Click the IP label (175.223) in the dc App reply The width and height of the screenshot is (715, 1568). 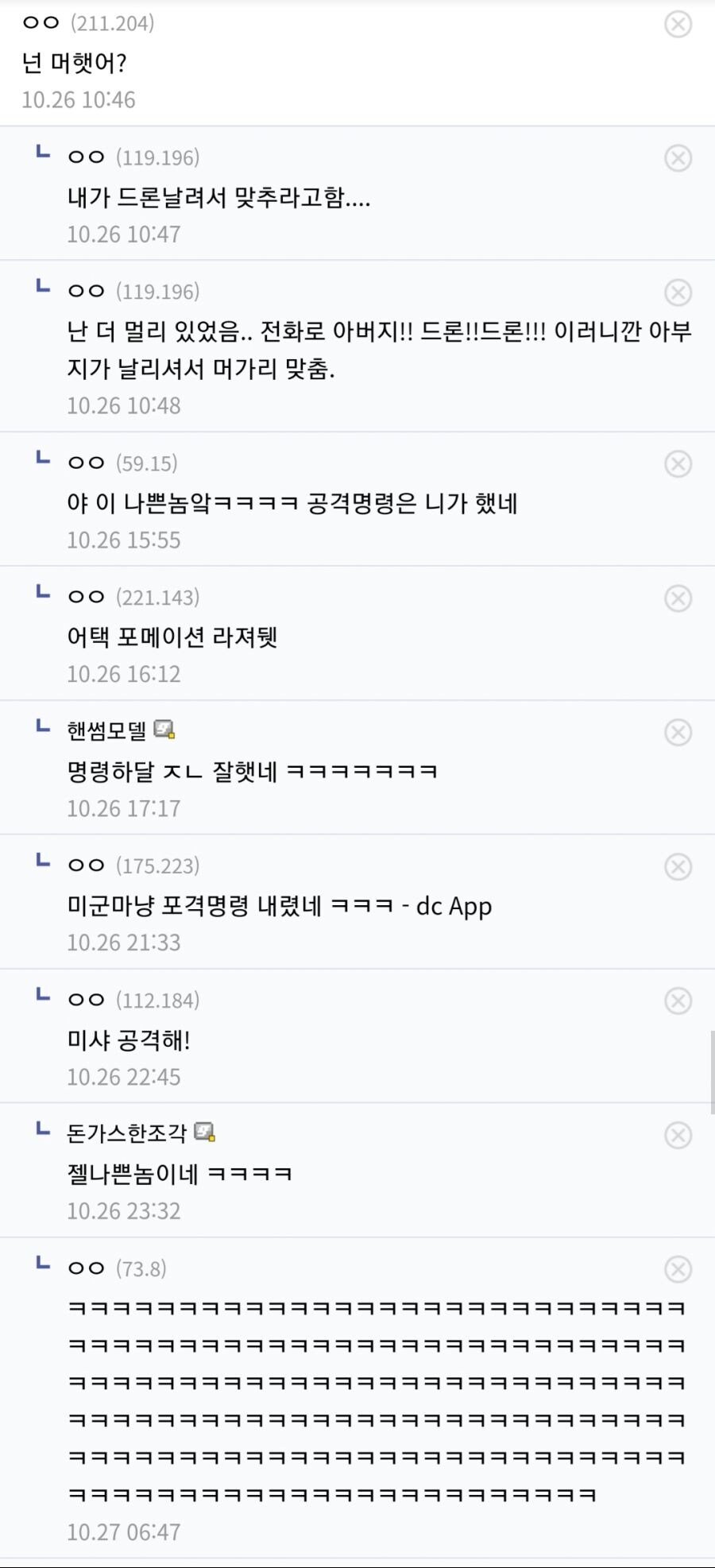[x=161, y=865]
